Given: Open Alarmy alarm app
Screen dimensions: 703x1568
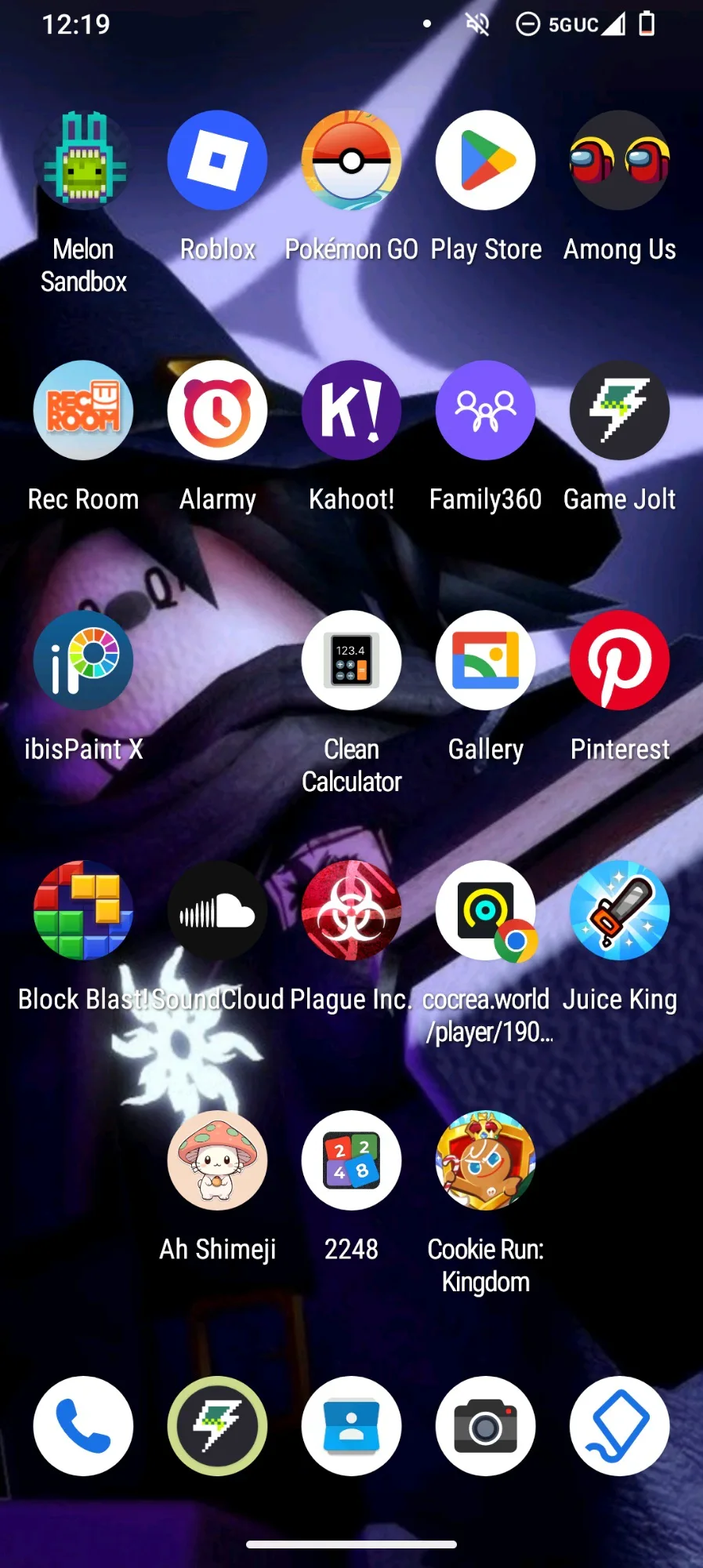Looking at the screenshot, I should (x=217, y=410).
